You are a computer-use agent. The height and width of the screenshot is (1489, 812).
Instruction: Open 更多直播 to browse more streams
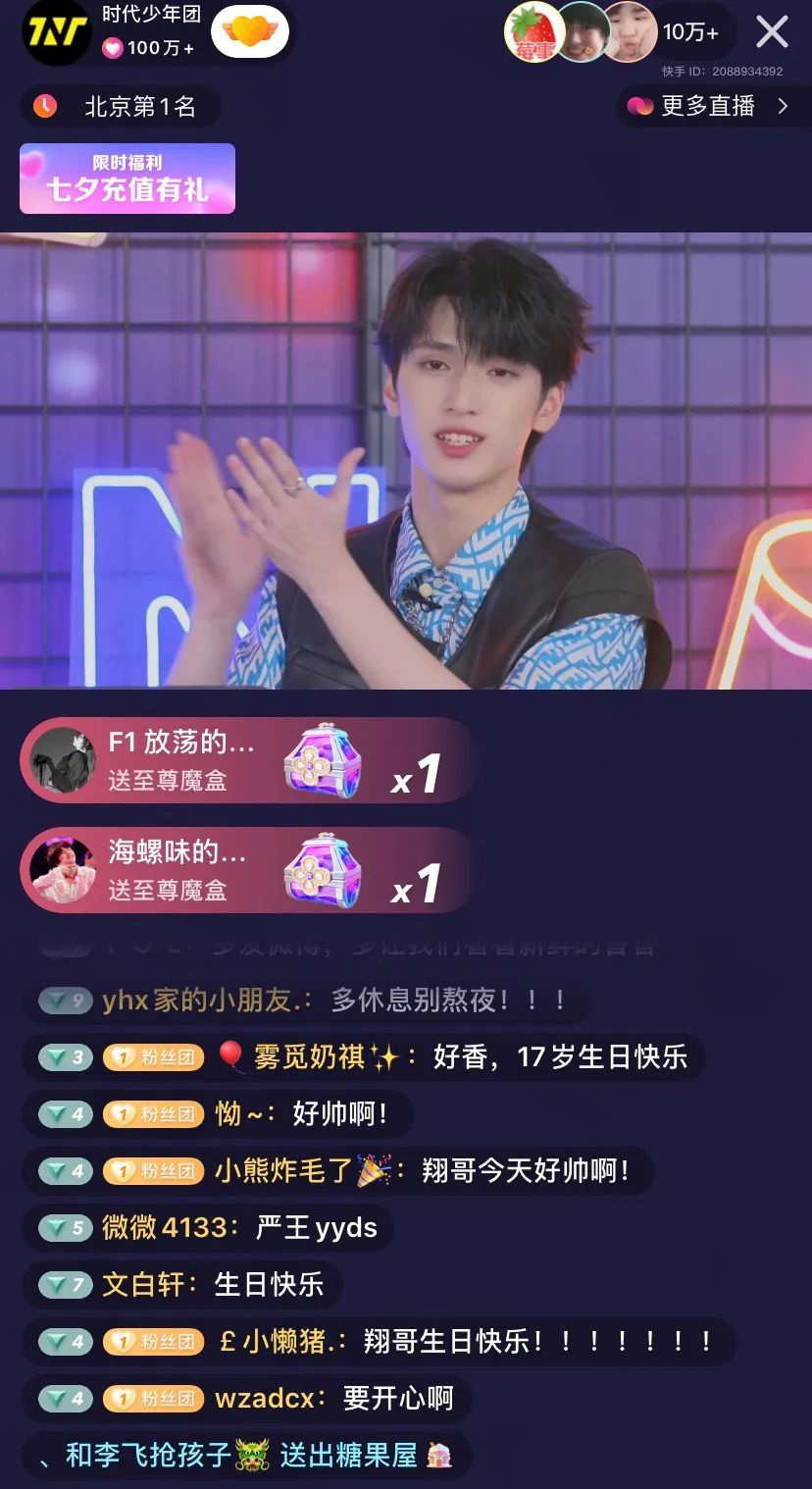click(x=707, y=106)
